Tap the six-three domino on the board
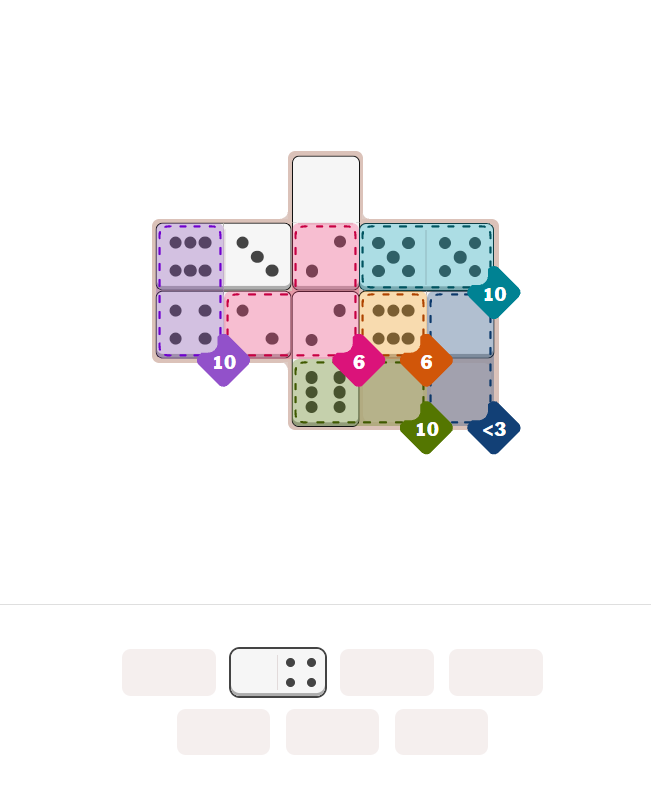 (223, 256)
